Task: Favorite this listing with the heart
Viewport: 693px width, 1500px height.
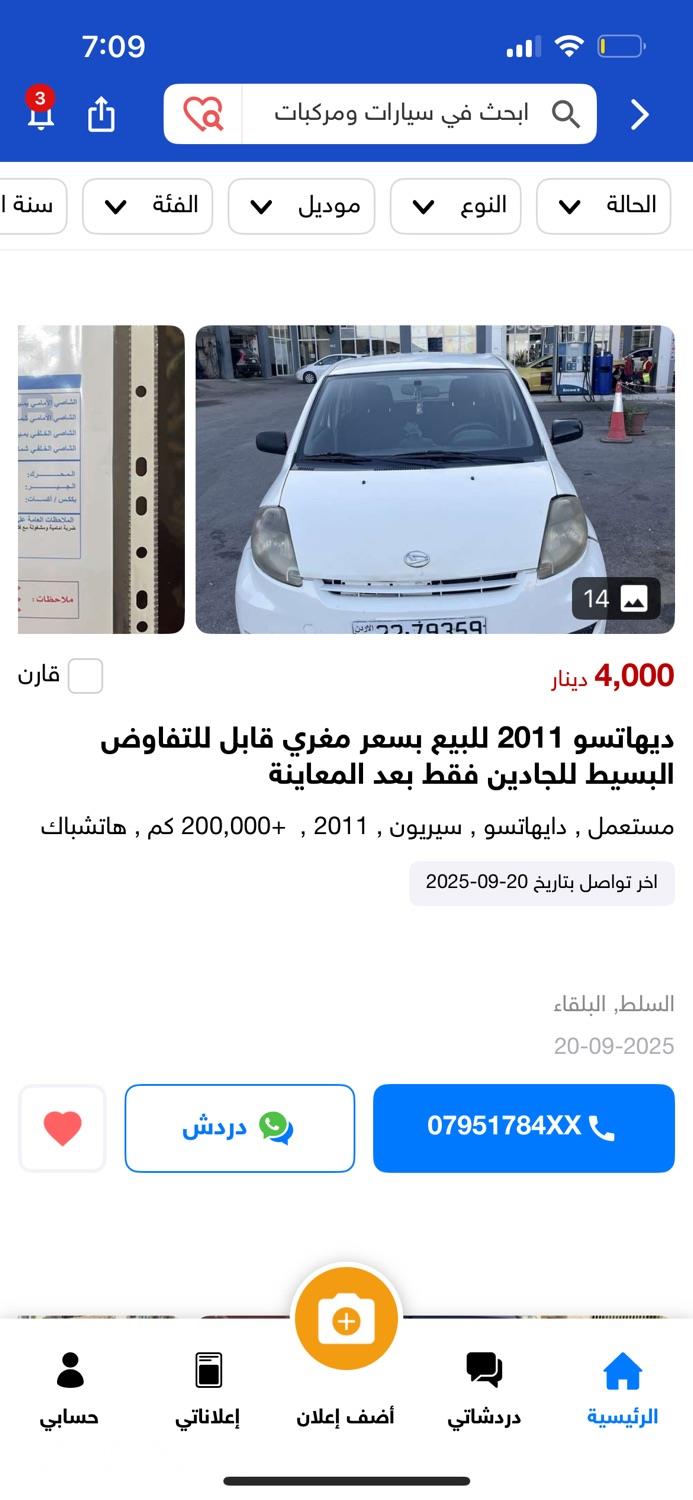Action: (x=62, y=1128)
